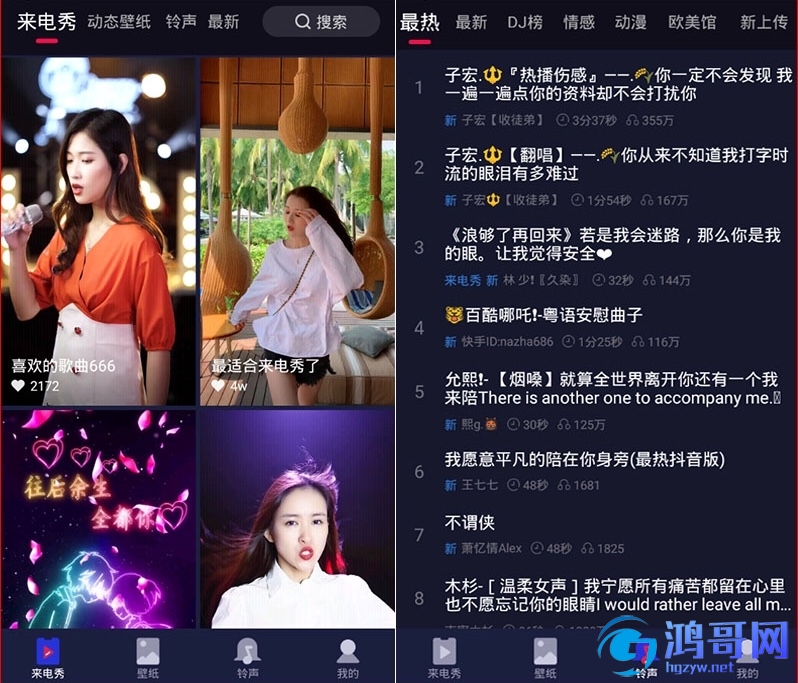Select the 最热 tab
This screenshot has height=683, width=798.
(x=420, y=22)
